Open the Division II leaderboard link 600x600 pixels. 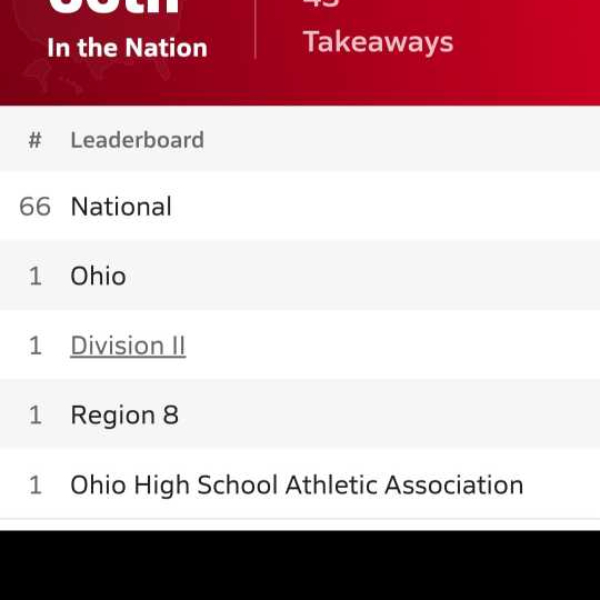[x=128, y=345]
